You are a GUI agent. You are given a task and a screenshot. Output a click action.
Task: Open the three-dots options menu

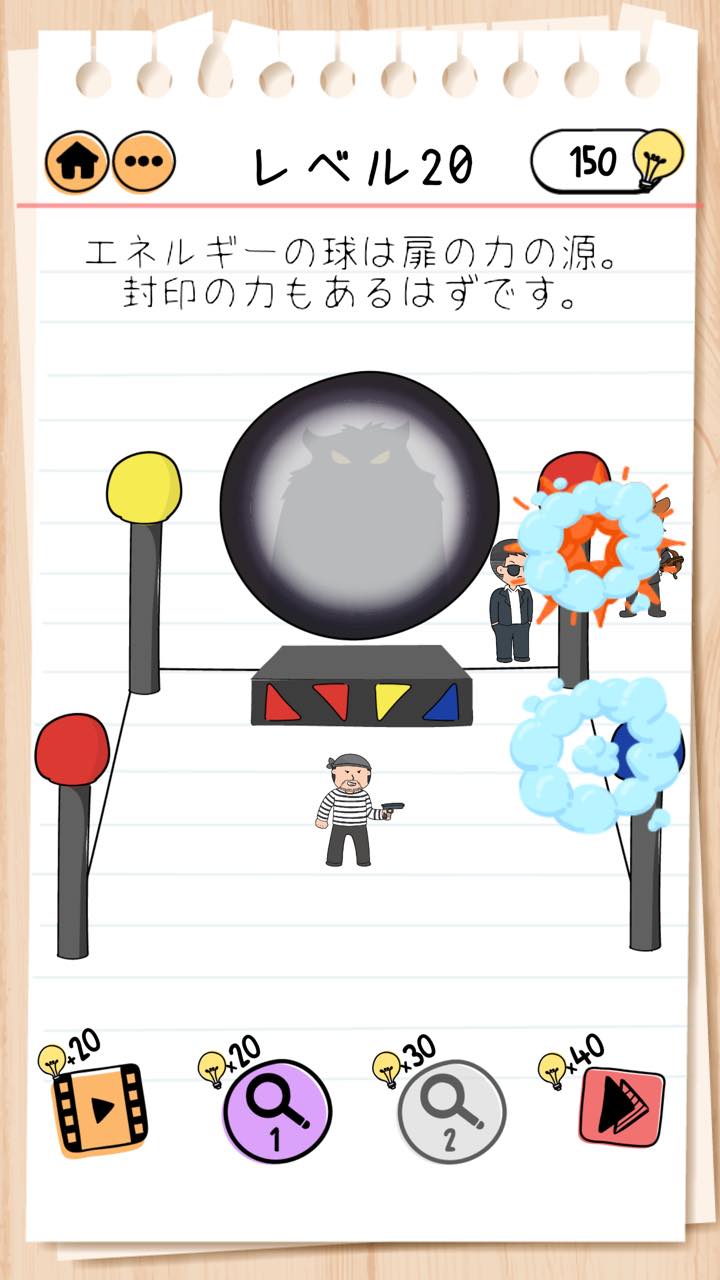143,163
